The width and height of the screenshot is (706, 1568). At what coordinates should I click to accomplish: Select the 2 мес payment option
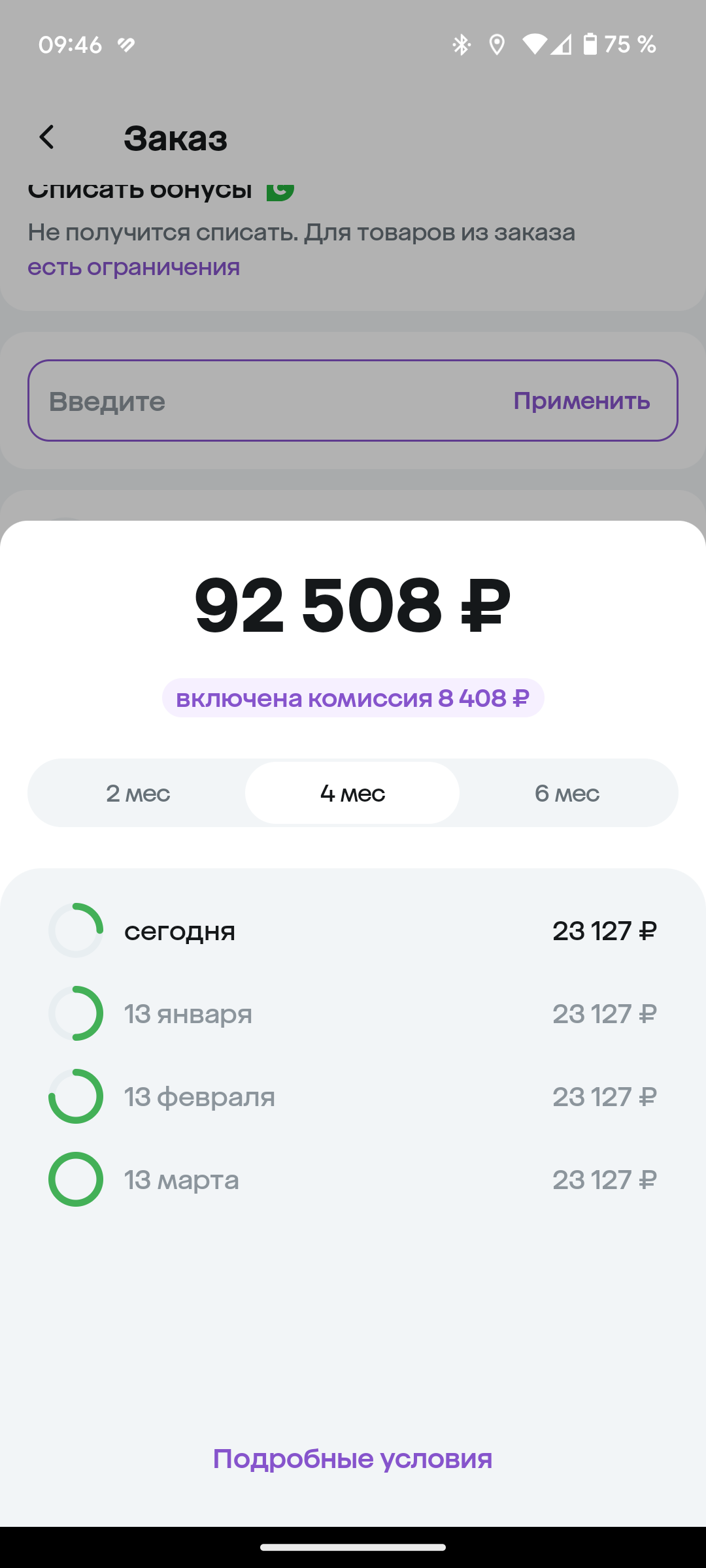coord(137,792)
